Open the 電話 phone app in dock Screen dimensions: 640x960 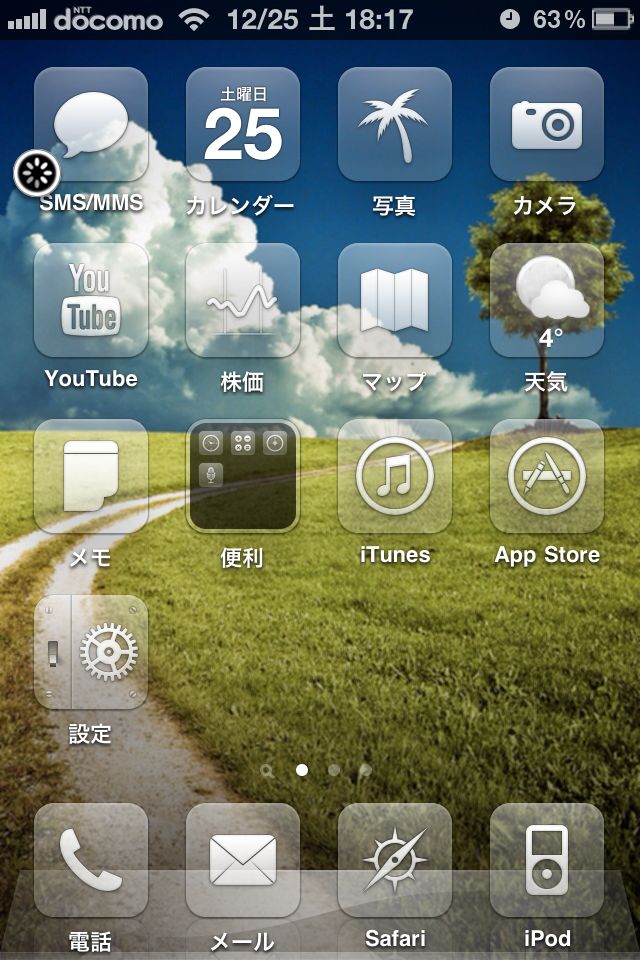click(91, 860)
